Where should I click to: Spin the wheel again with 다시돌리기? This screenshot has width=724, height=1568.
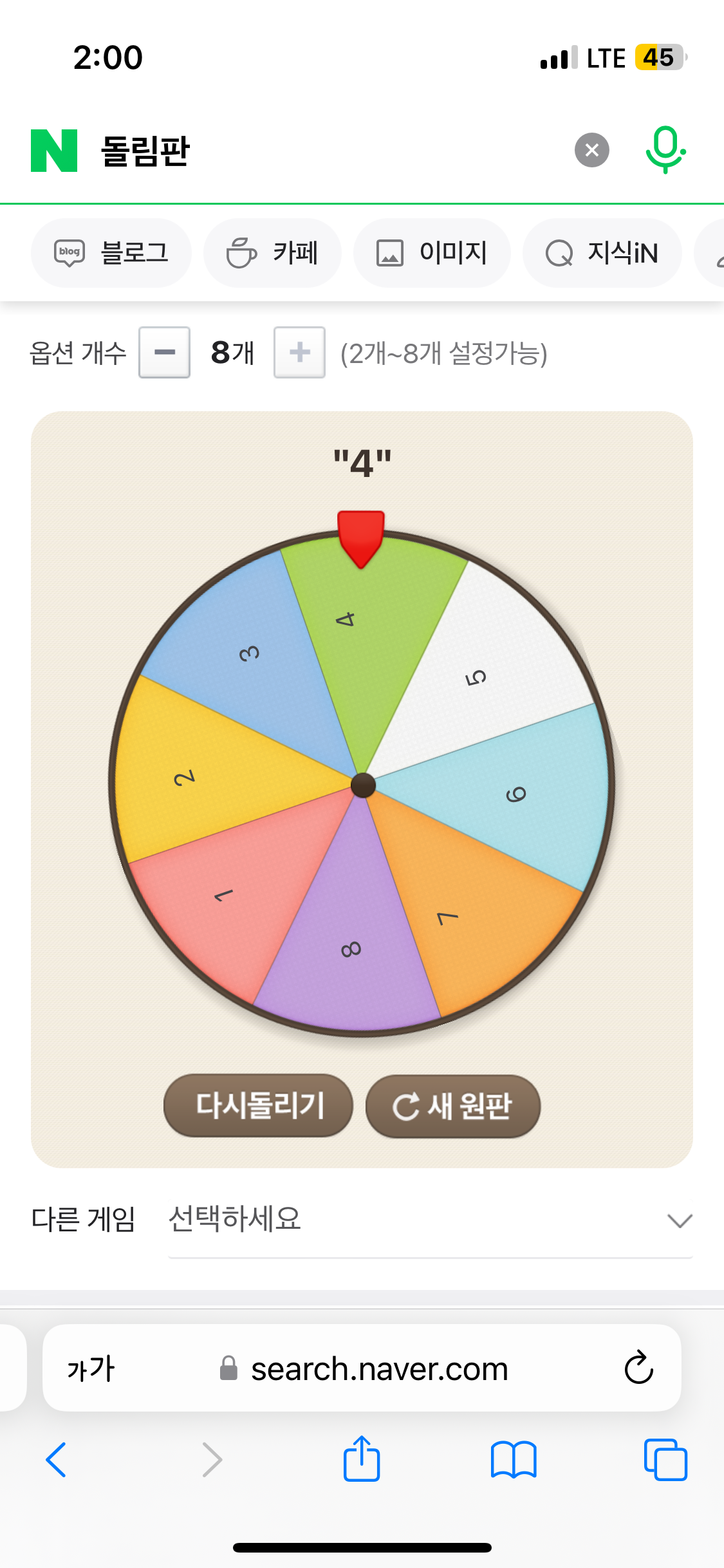click(x=259, y=1105)
